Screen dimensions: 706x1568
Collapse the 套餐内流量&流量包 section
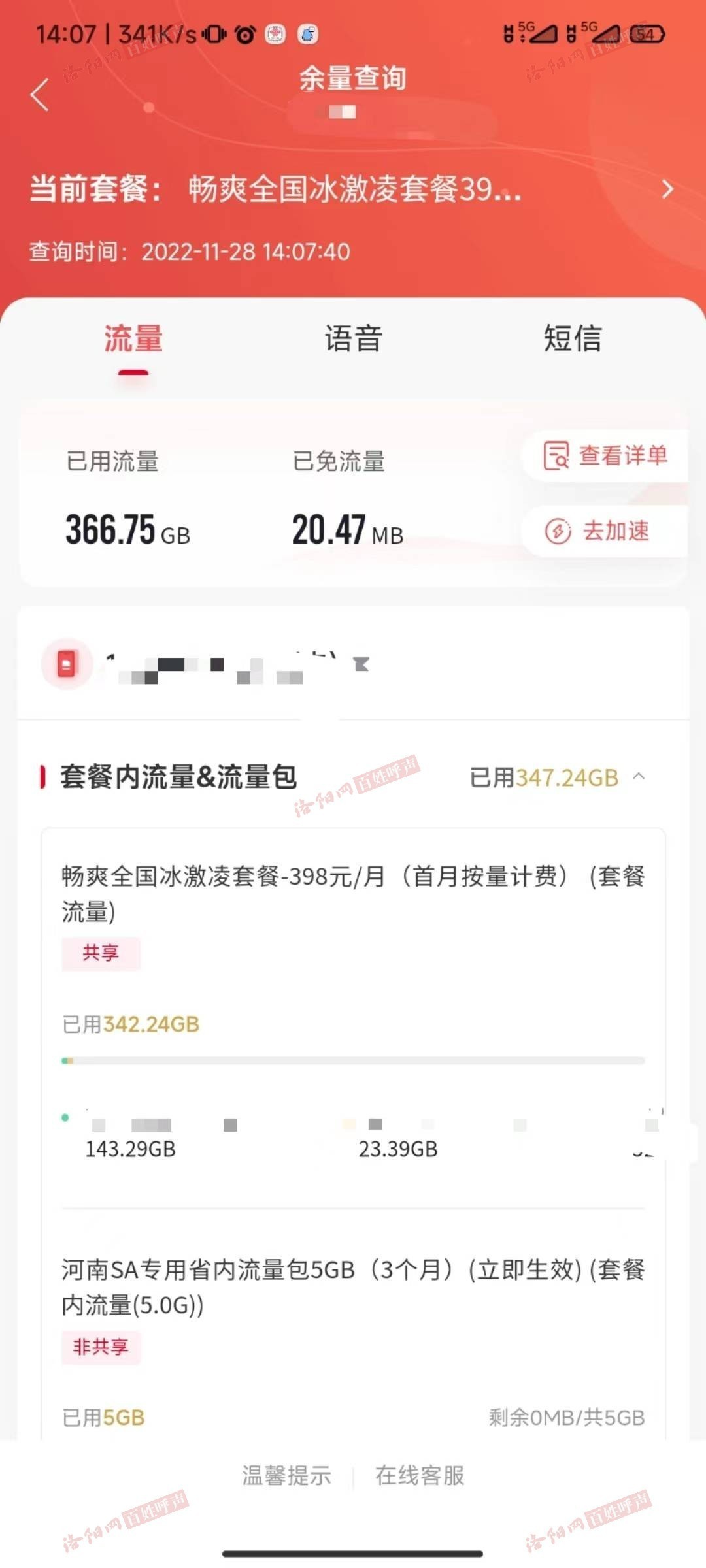(x=639, y=777)
